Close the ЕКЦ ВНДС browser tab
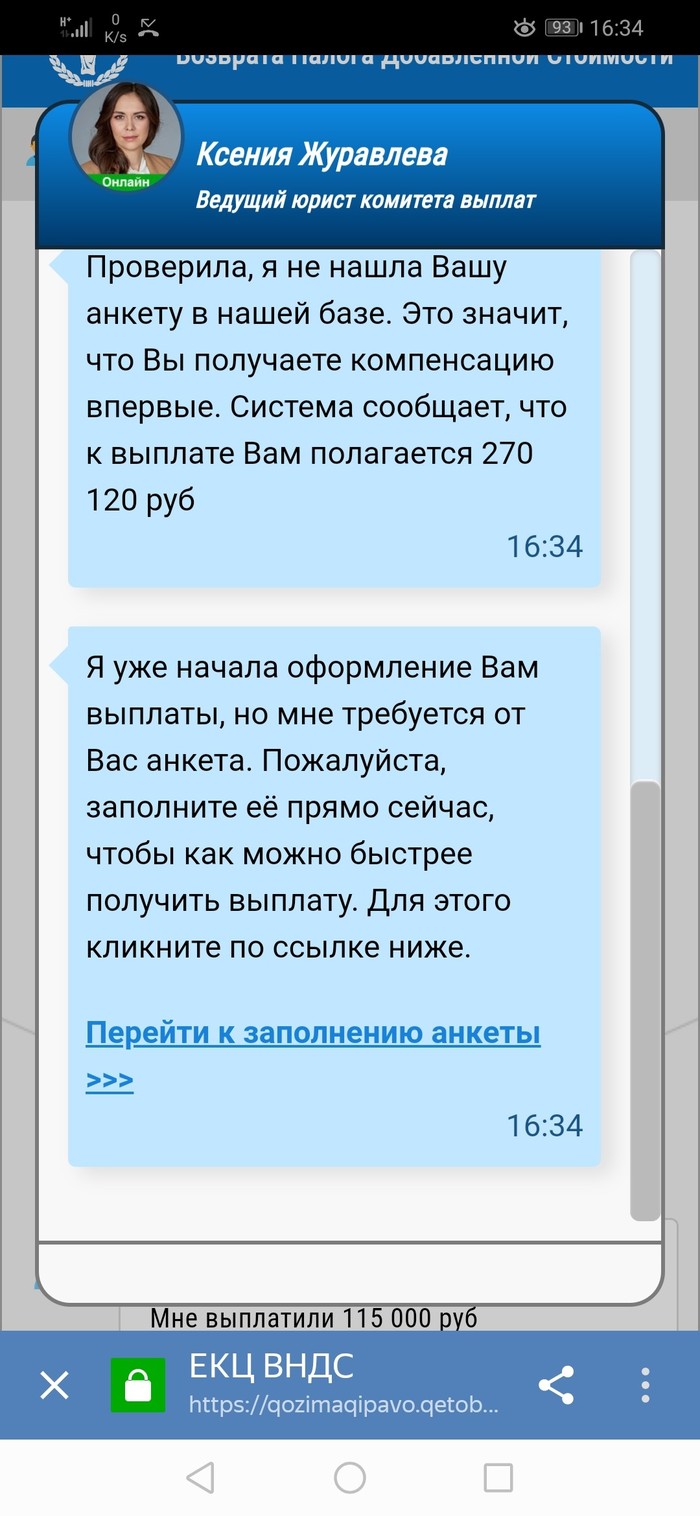The width and height of the screenshot is (700, 1516). [54, 1385]
